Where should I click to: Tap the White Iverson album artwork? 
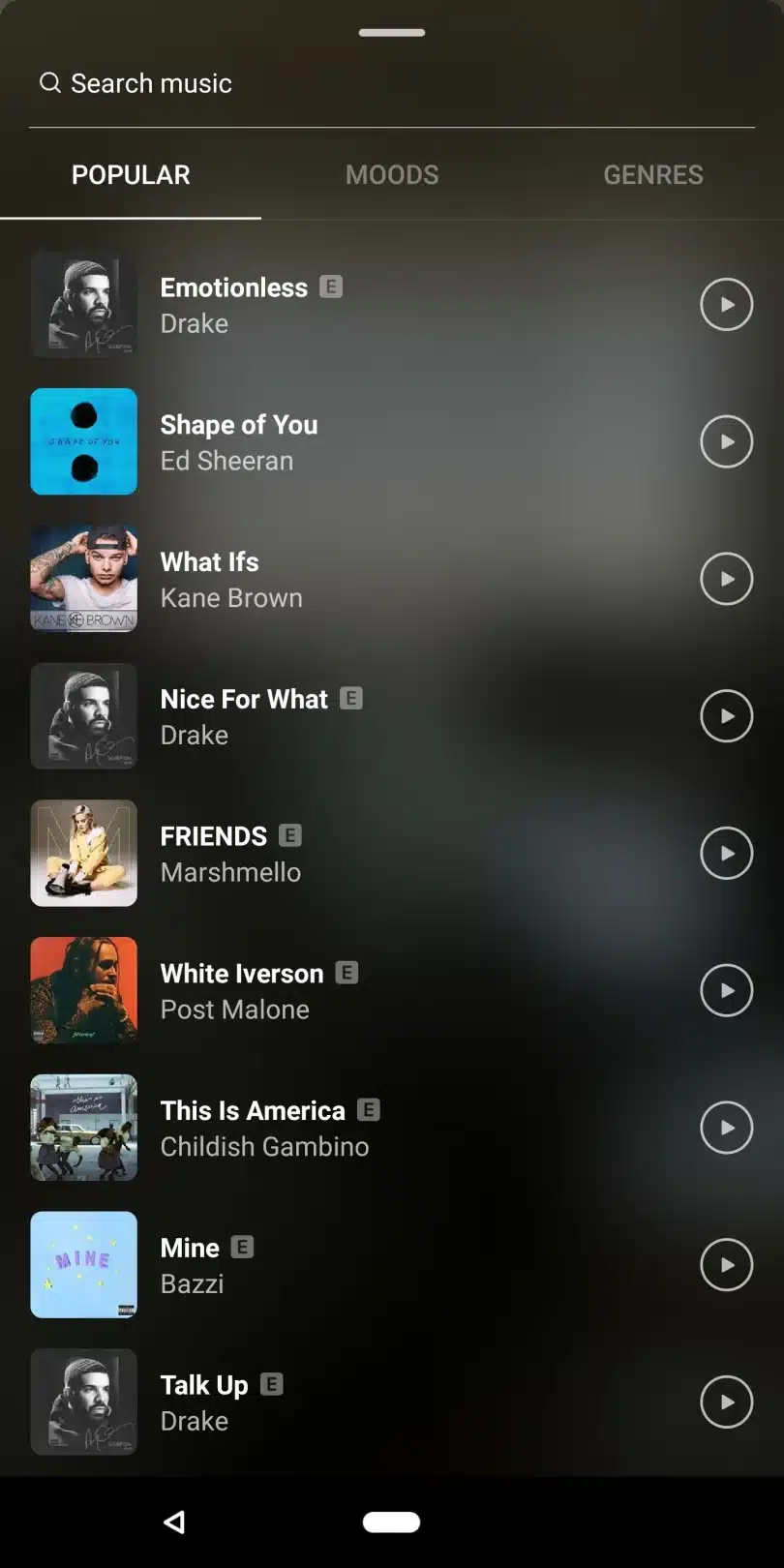click(x=84, y=990)
